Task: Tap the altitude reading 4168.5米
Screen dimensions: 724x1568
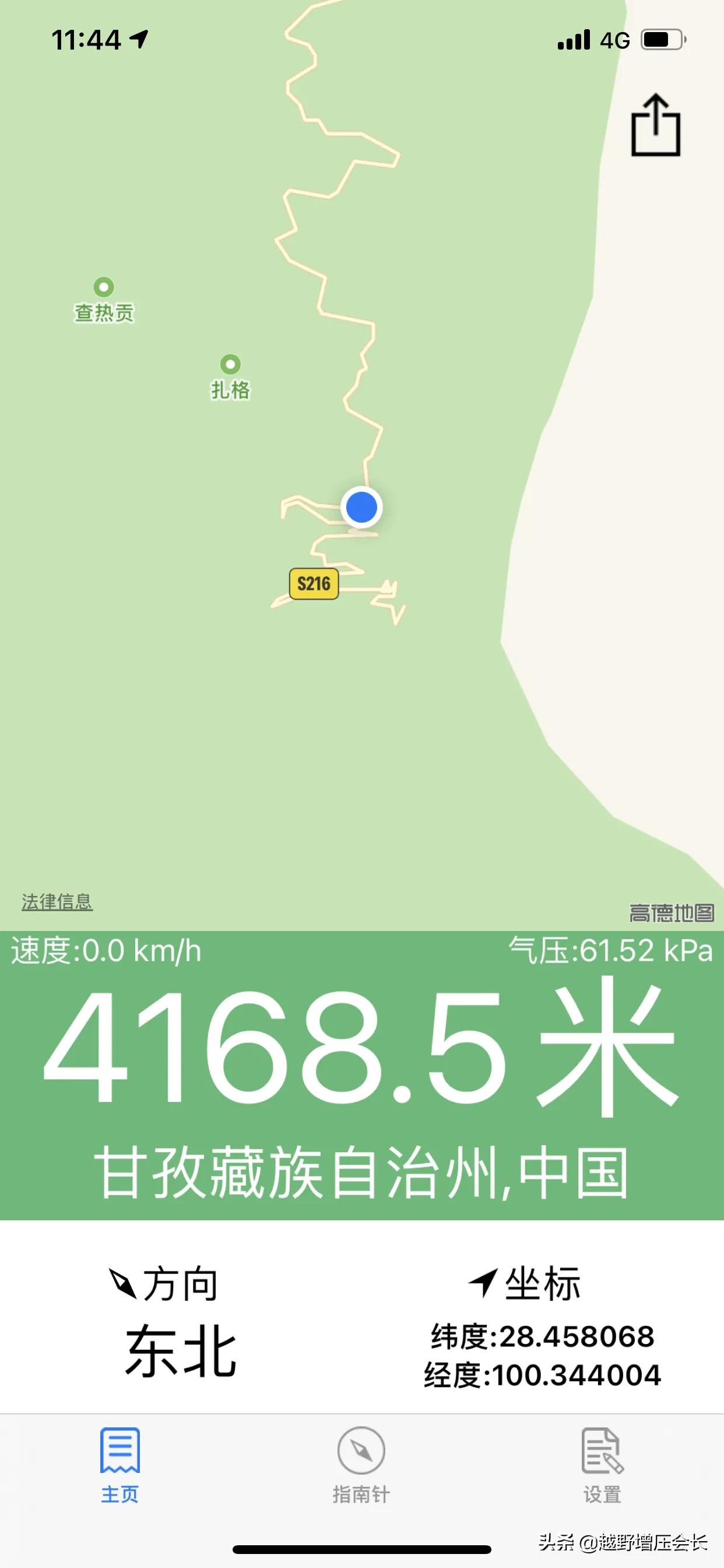Action: 361,1047
